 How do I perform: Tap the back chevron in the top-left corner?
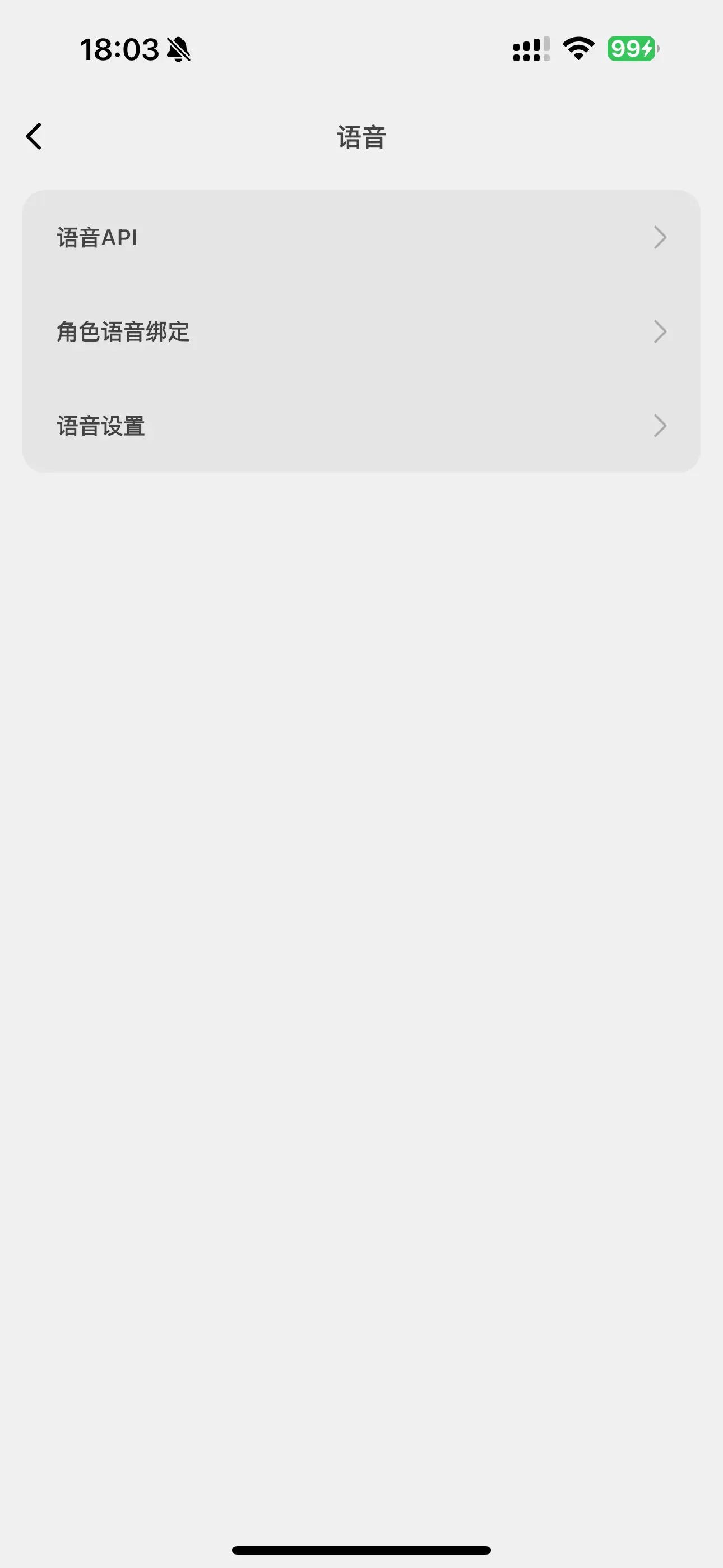point(35,136)
